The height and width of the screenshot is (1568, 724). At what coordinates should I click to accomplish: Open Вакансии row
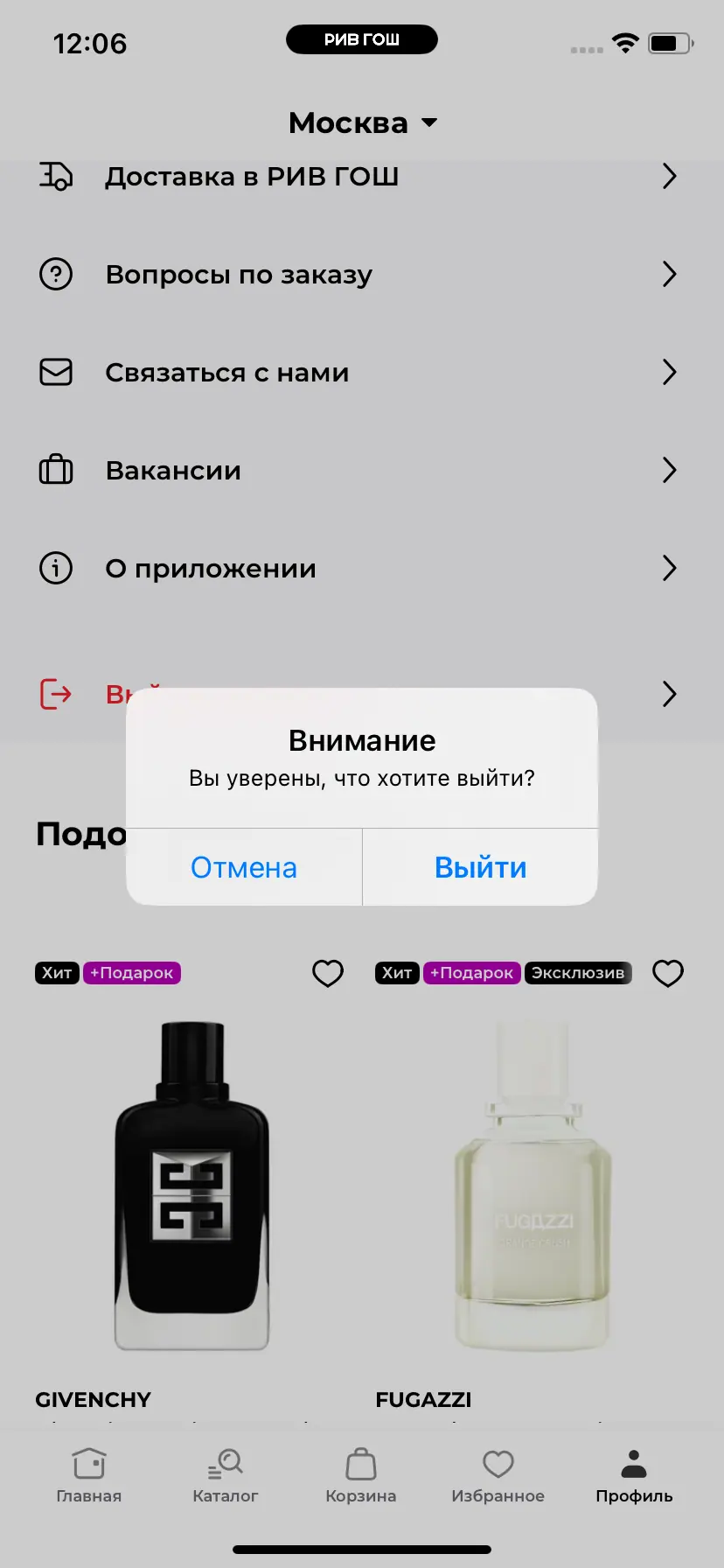[359, 471]
